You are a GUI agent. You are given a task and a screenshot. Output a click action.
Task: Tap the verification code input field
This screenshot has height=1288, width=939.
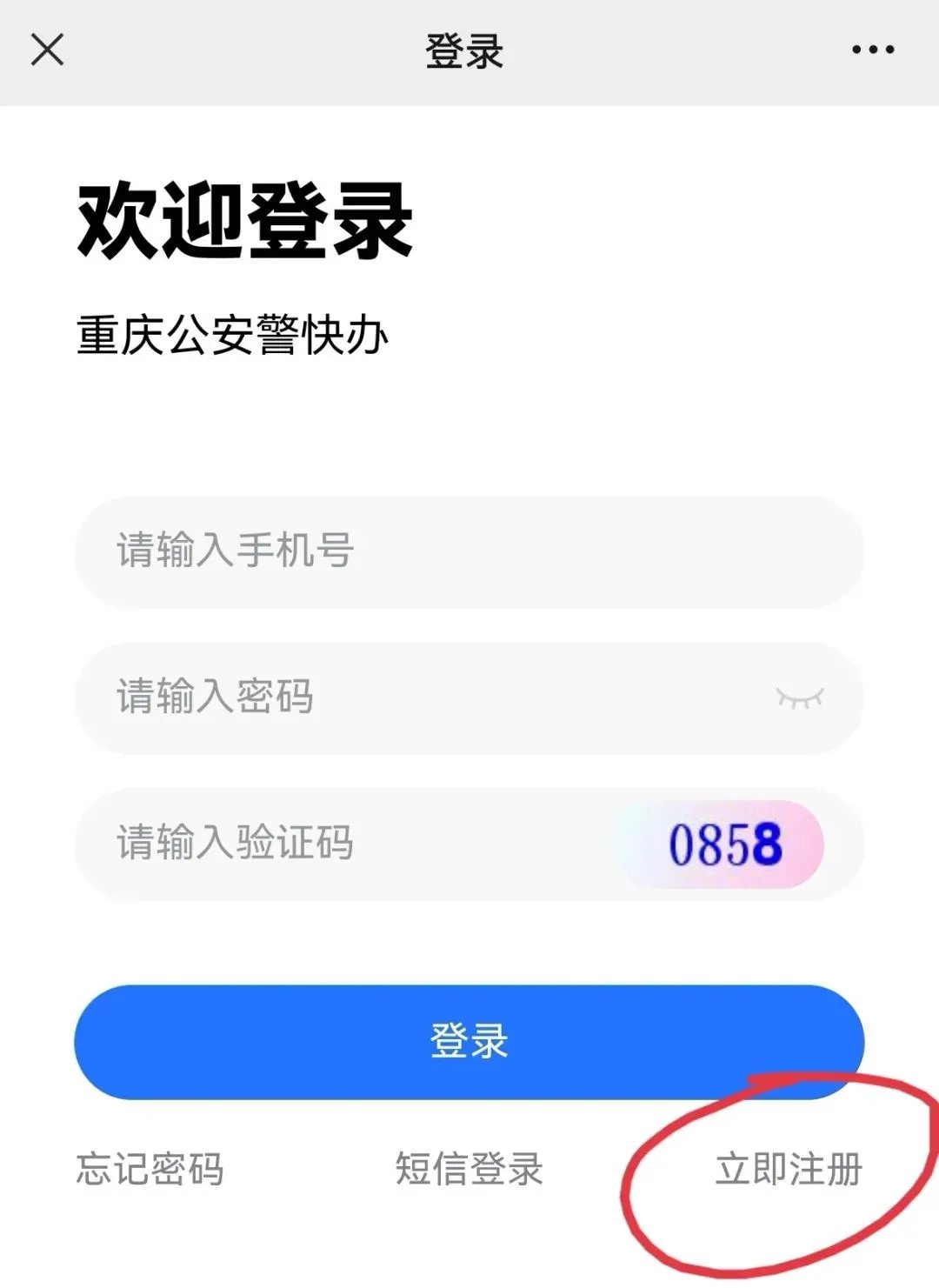point(348,844)
